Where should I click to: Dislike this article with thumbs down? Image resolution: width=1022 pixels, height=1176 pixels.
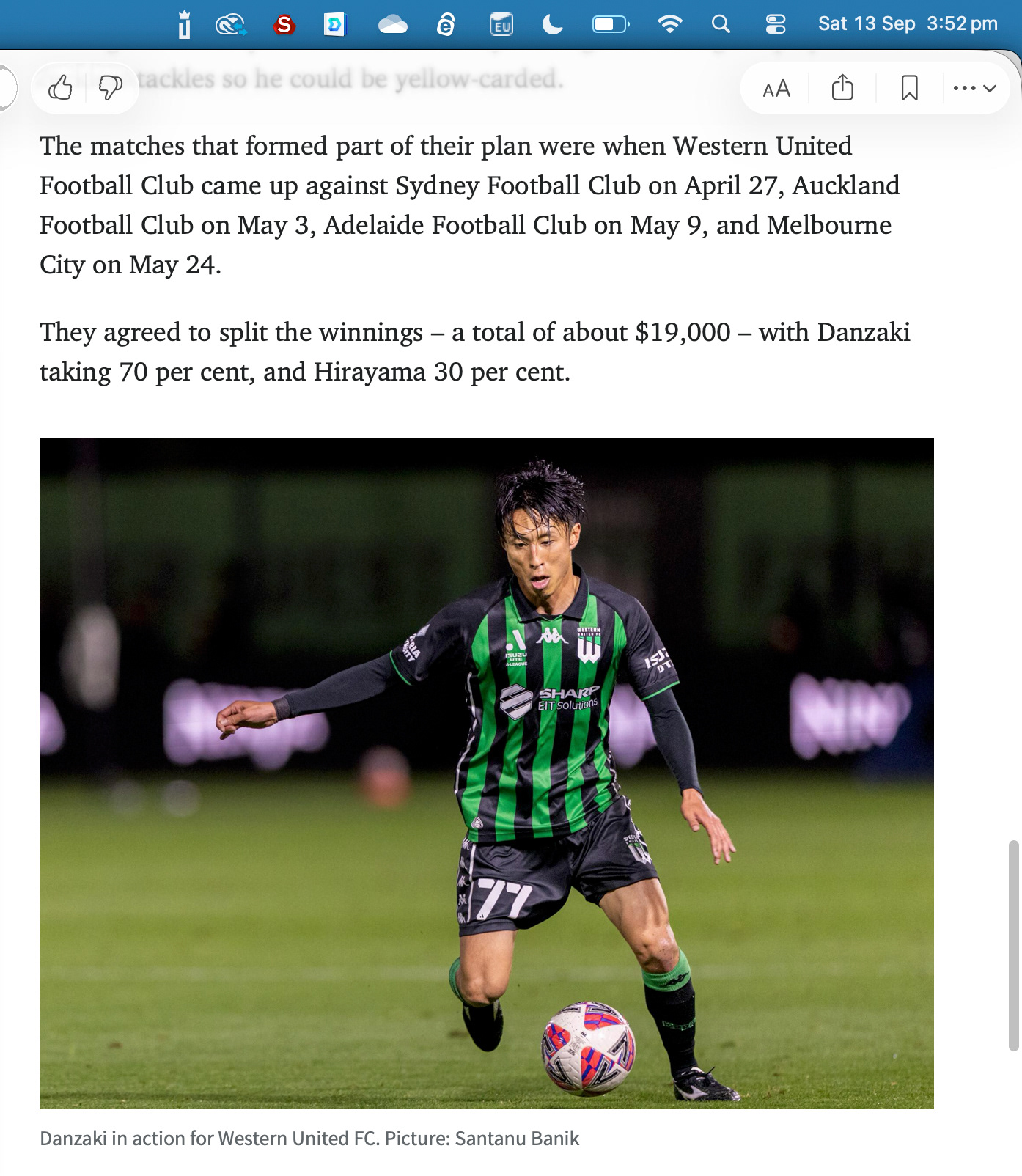[x=110, y=88]
